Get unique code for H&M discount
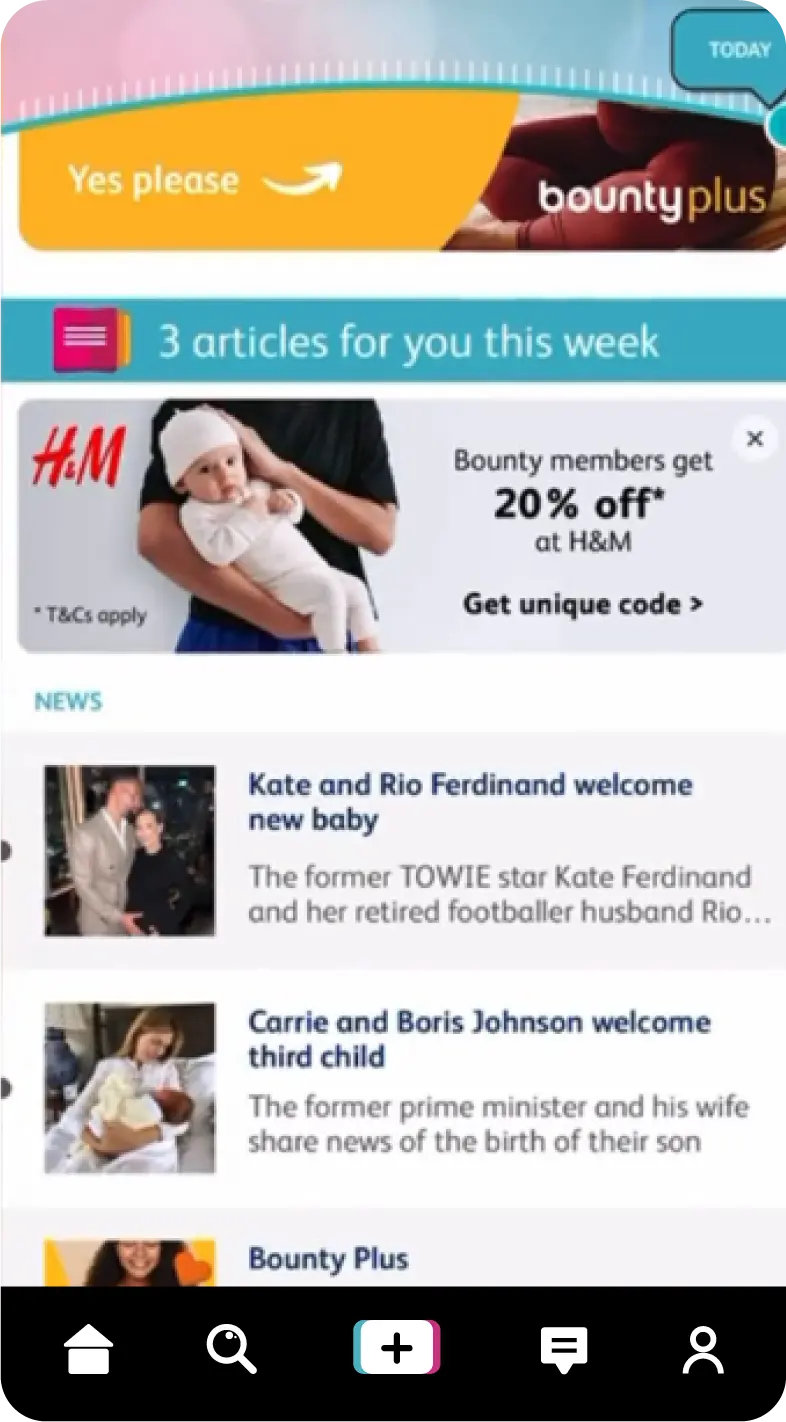This screenshot has width=786, height=1422. (x=582, y=604)
